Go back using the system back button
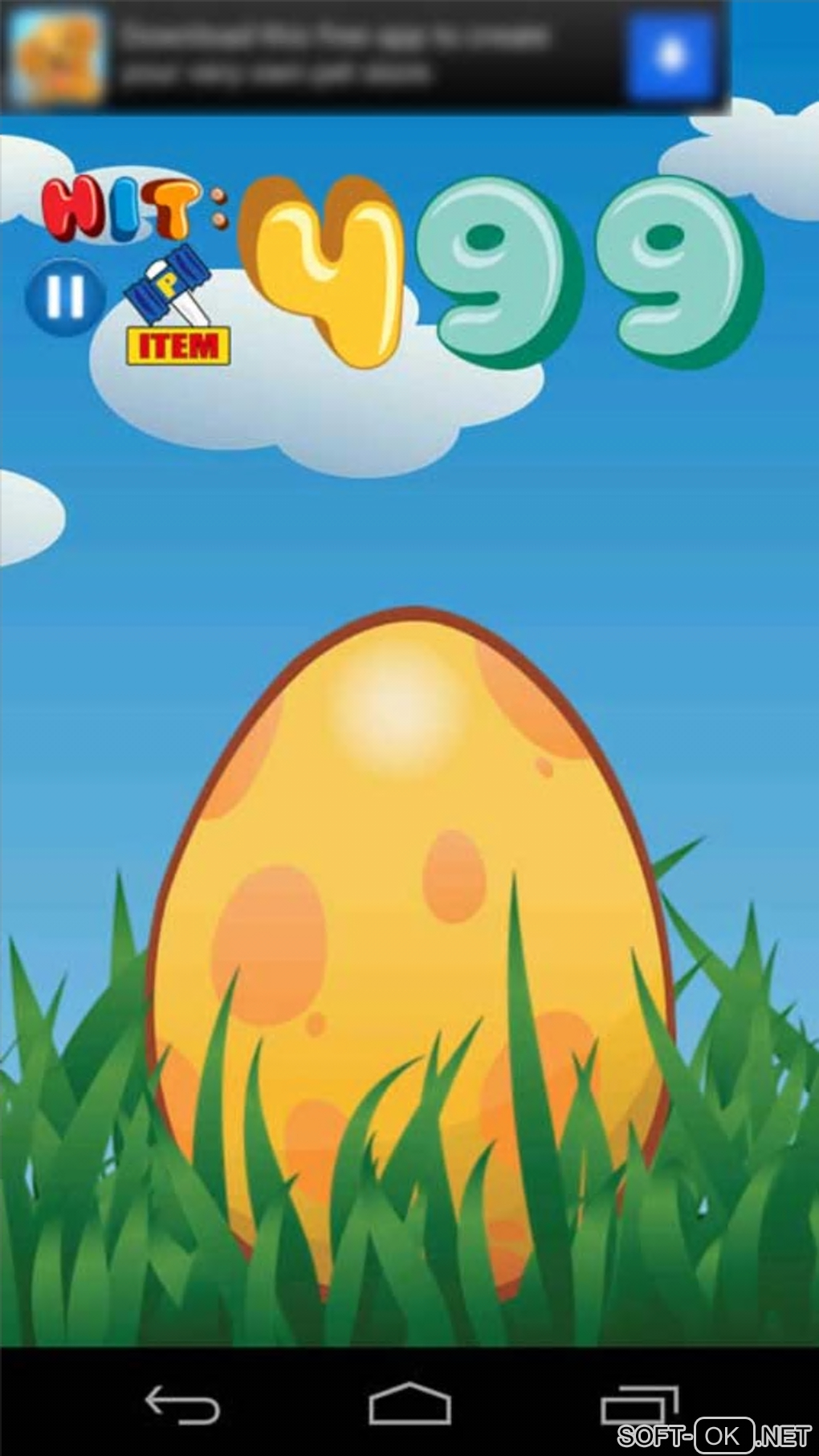This screenshot has width=819, height=1456. click(x=181, y=1405)
